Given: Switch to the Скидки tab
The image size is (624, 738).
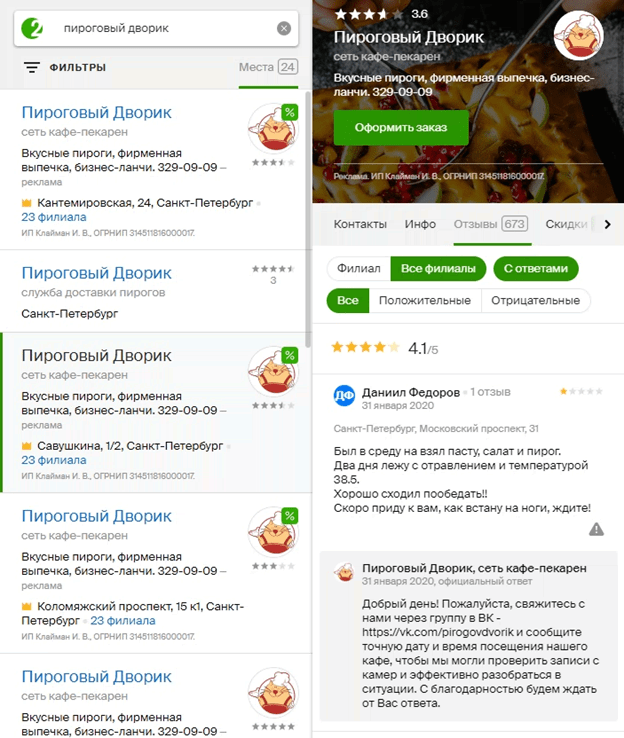Looking at the screenshot, I should 566,224.
